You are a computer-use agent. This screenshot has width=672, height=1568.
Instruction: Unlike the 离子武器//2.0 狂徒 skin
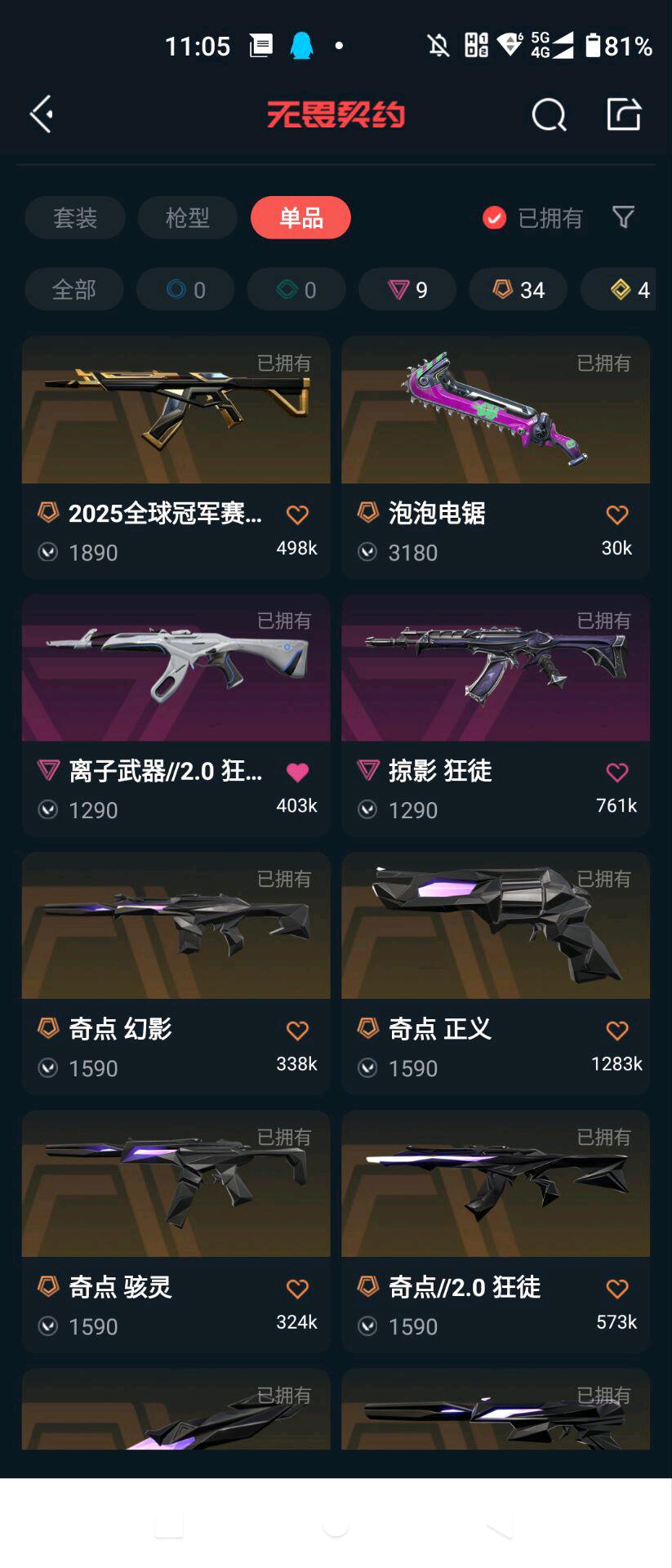tap(297, 773)
